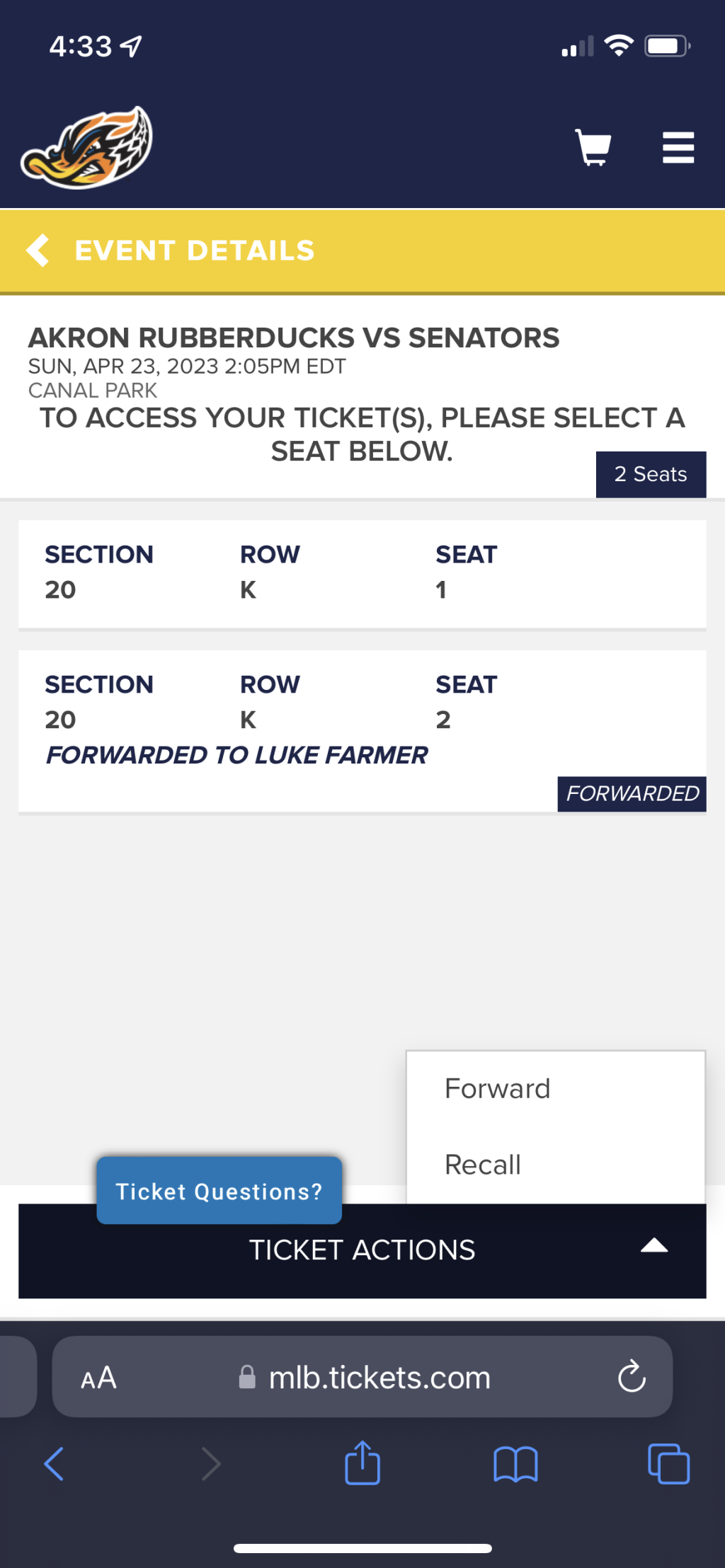
Task: Tap the 2 Seats counter badge
Action: pyautogui.click(x=651, y=474)
